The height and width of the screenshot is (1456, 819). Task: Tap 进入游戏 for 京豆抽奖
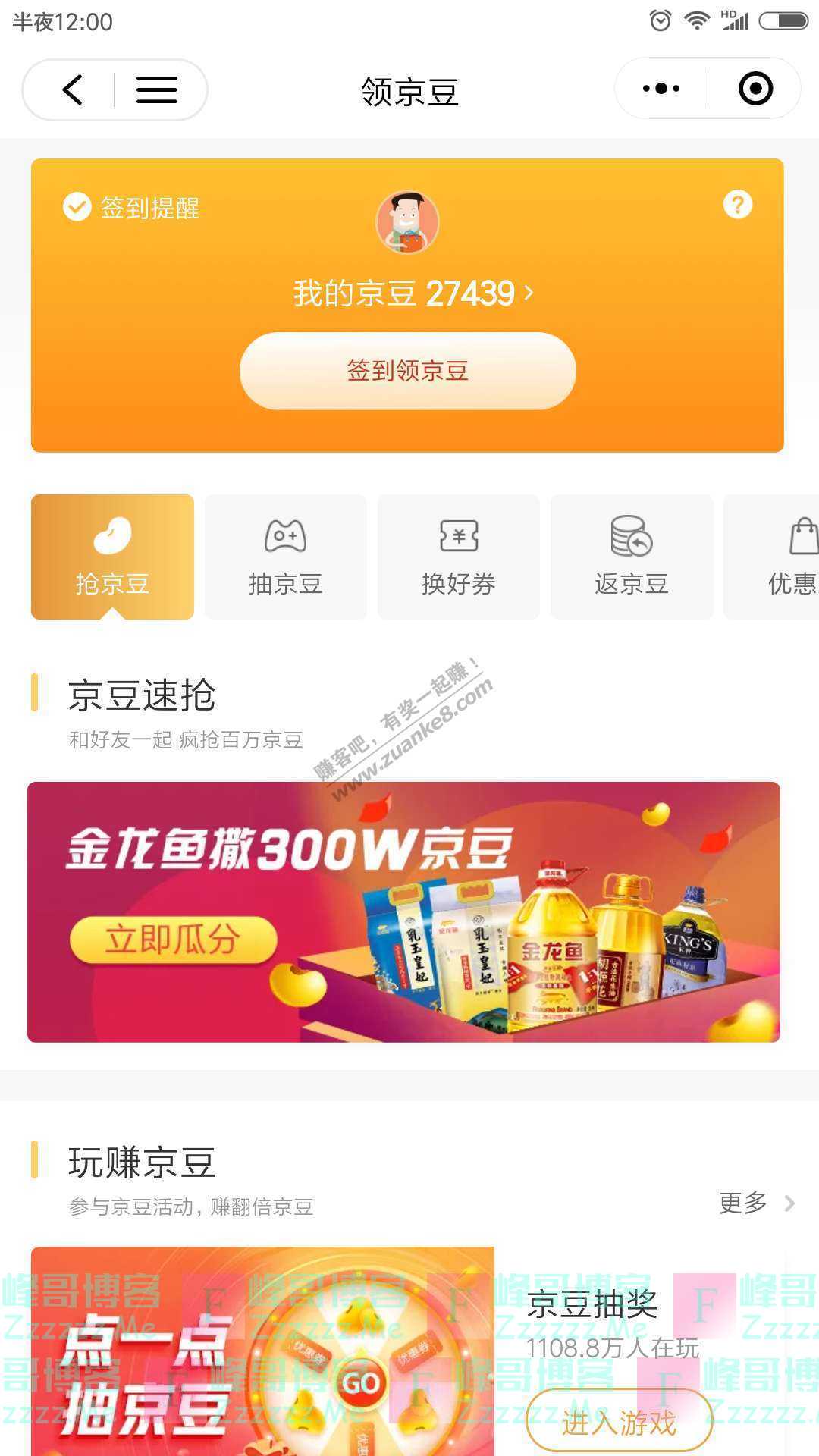[x=619, y=1423]
